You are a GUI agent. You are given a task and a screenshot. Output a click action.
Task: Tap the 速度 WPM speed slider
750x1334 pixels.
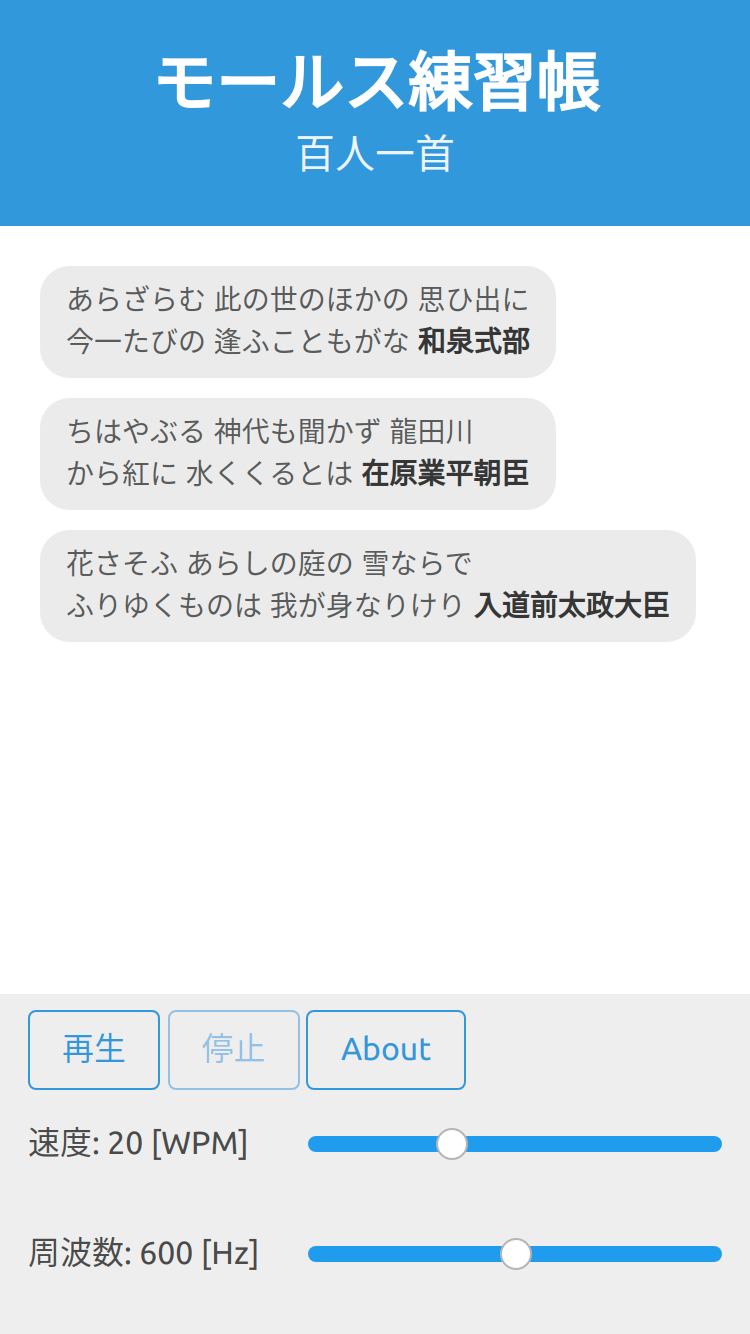[x=515, y=1144]
